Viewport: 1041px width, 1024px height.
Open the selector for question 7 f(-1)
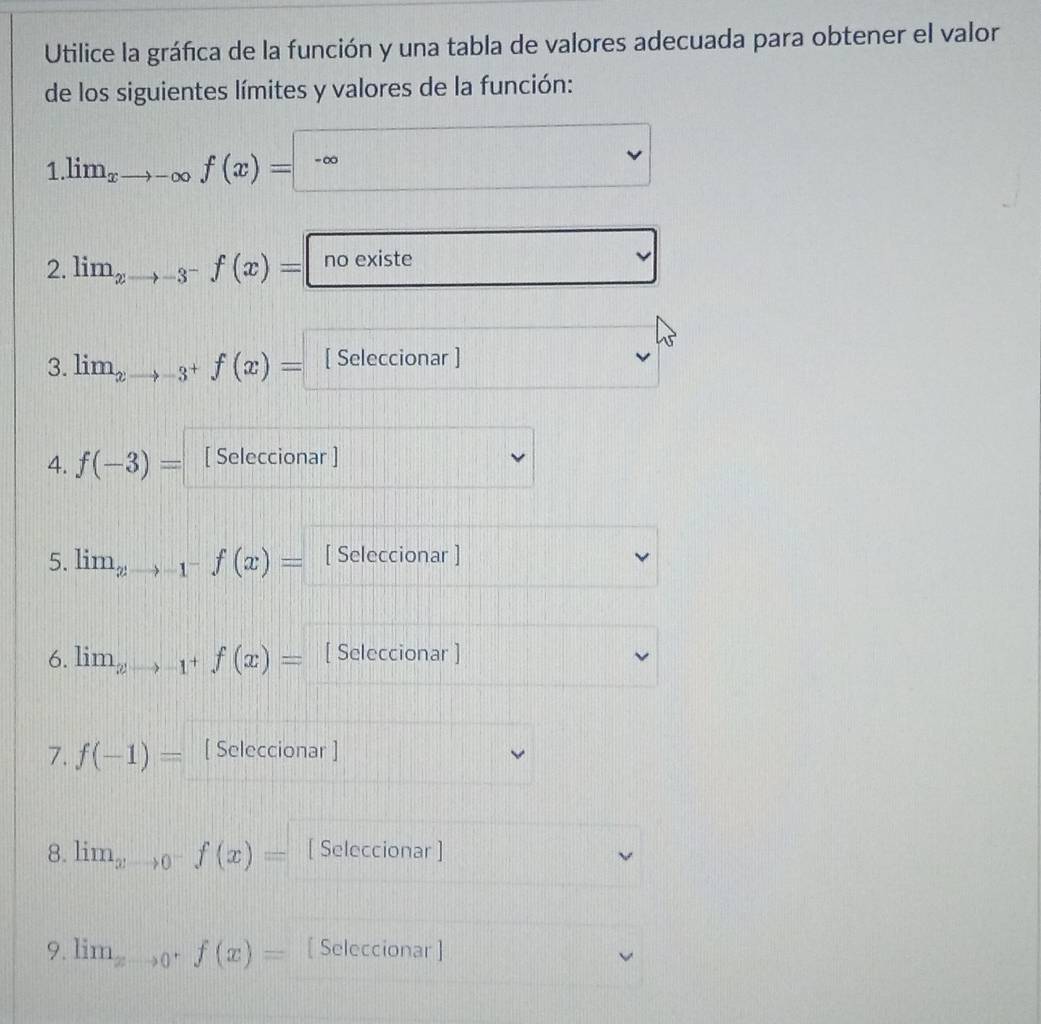[x=359, y=753]
